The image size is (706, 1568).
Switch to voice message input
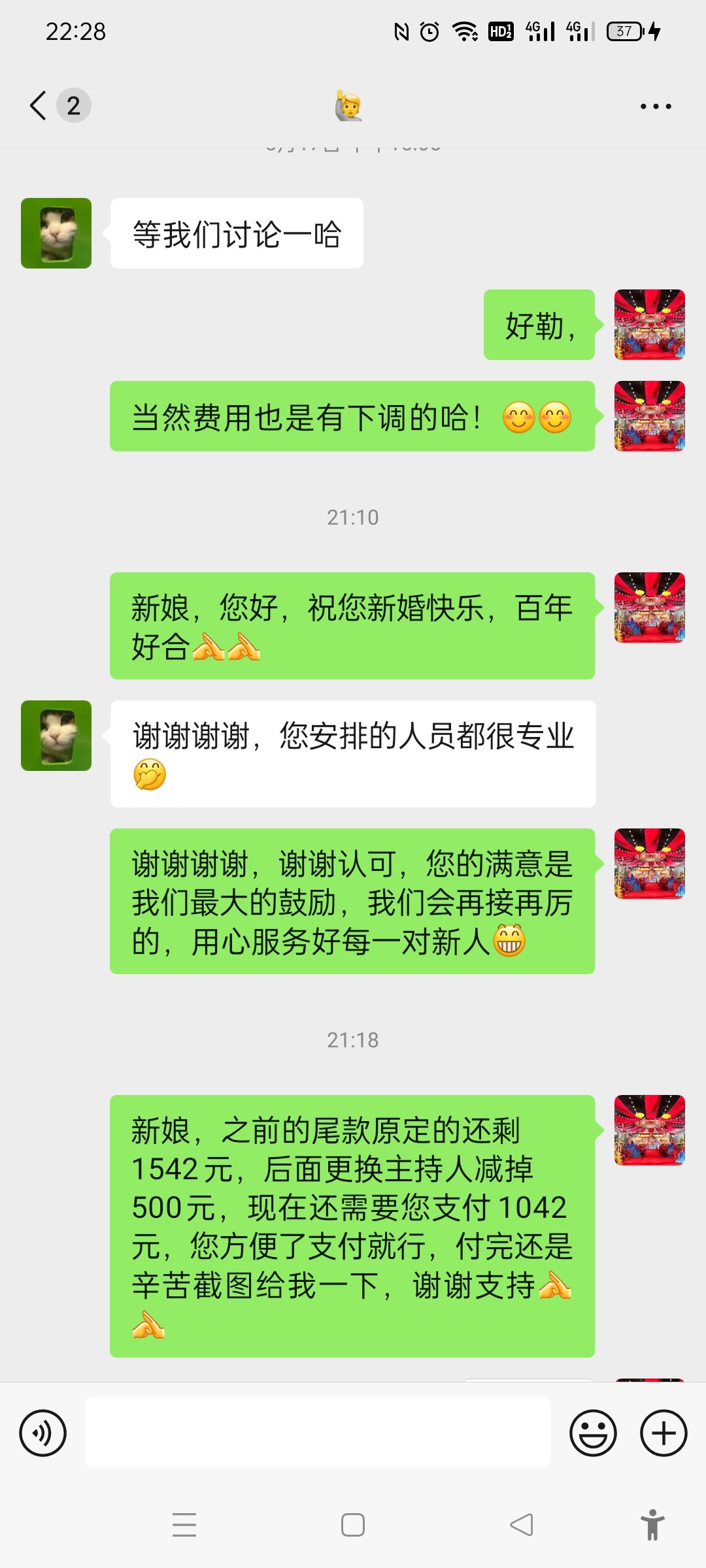(x=43, y=1433)
